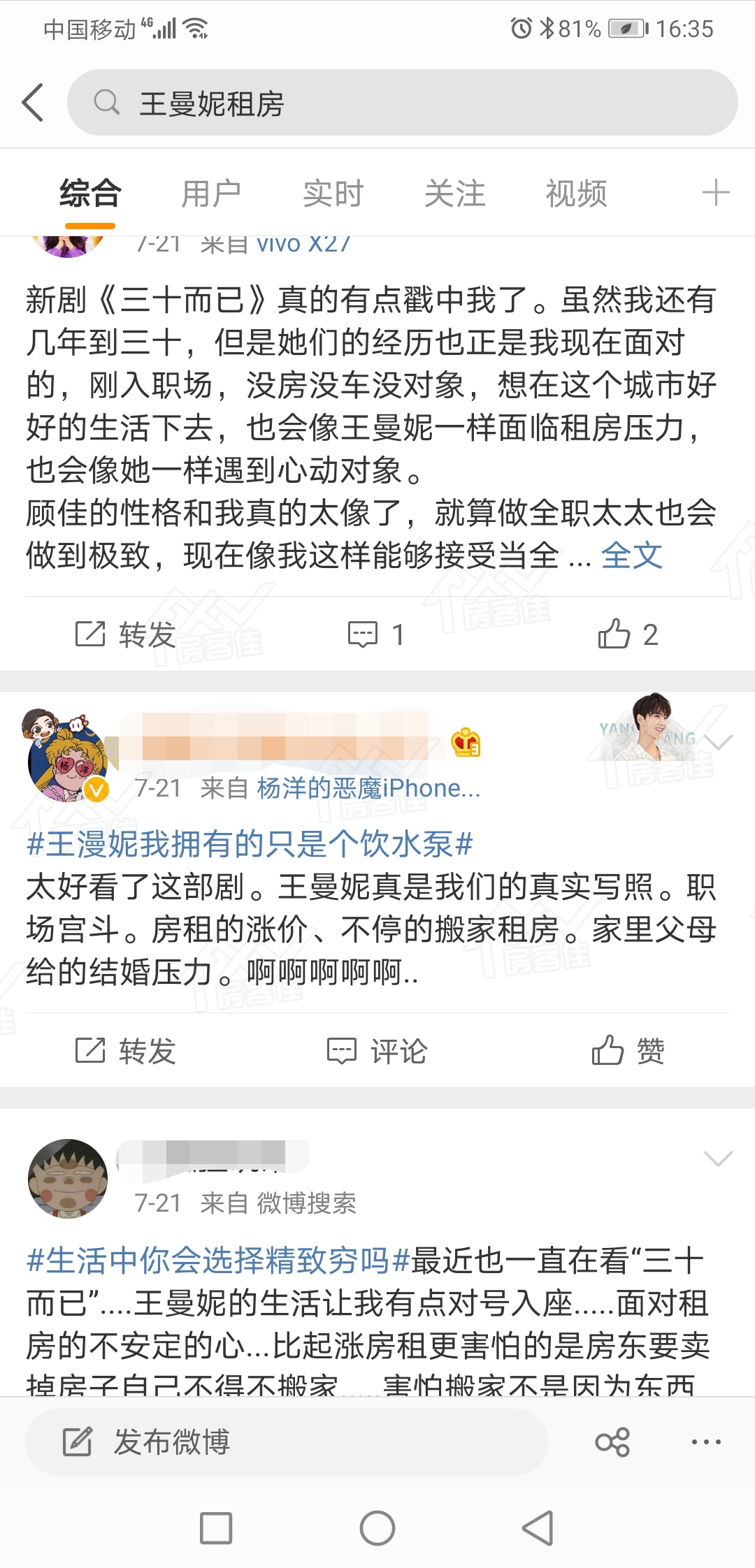Repost the 三十而已 post from vivo X27

click(125, 634)
